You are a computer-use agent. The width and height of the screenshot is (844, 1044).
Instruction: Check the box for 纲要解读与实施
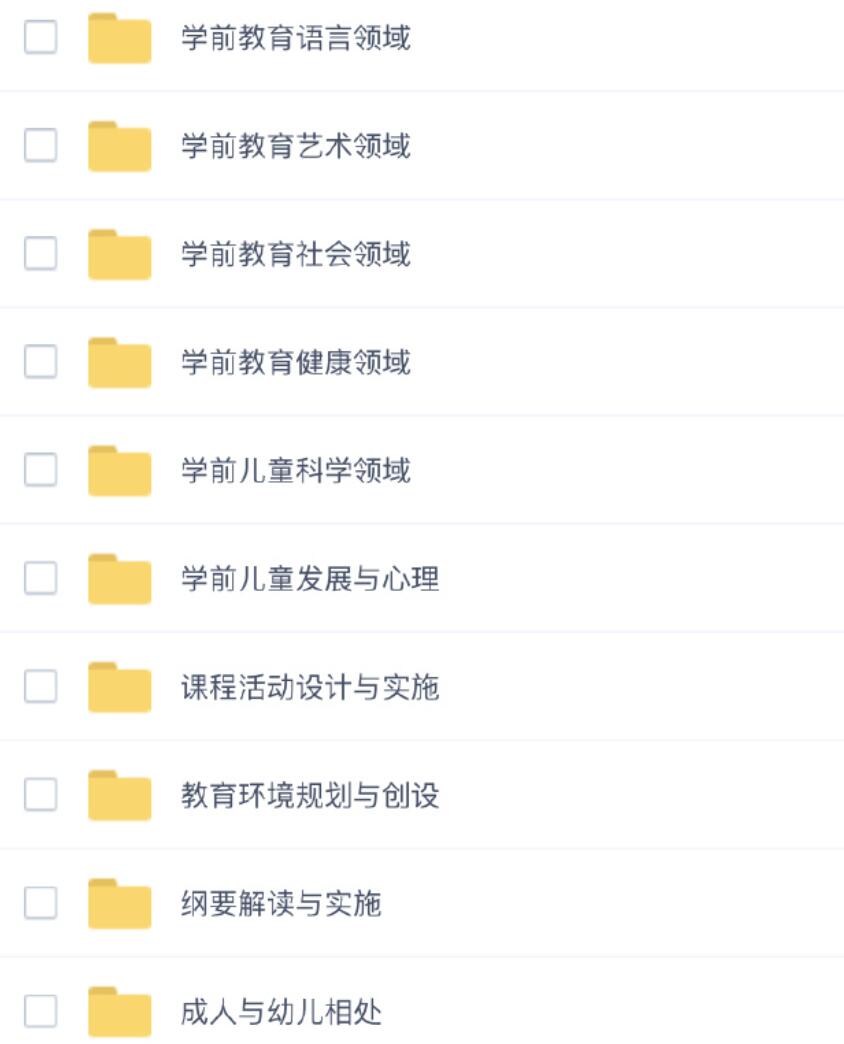pyautogui.click(x=40, y=903)
